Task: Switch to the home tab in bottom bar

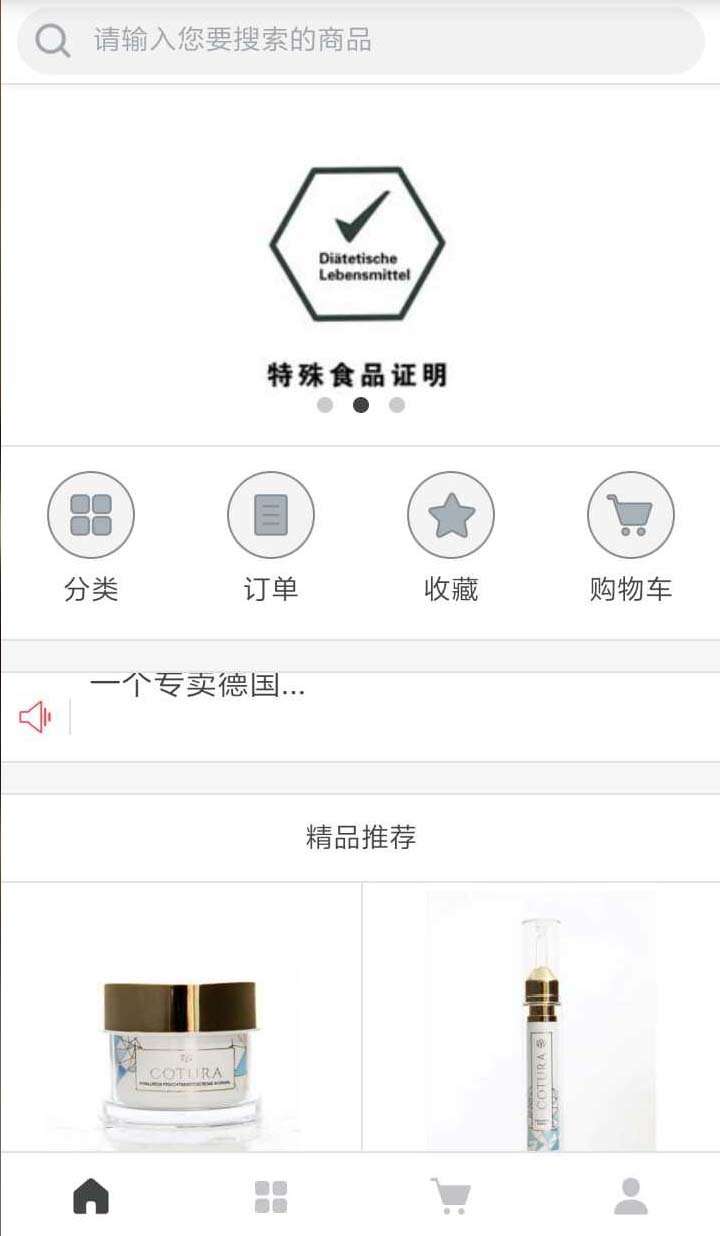Action: point(91,1196)
